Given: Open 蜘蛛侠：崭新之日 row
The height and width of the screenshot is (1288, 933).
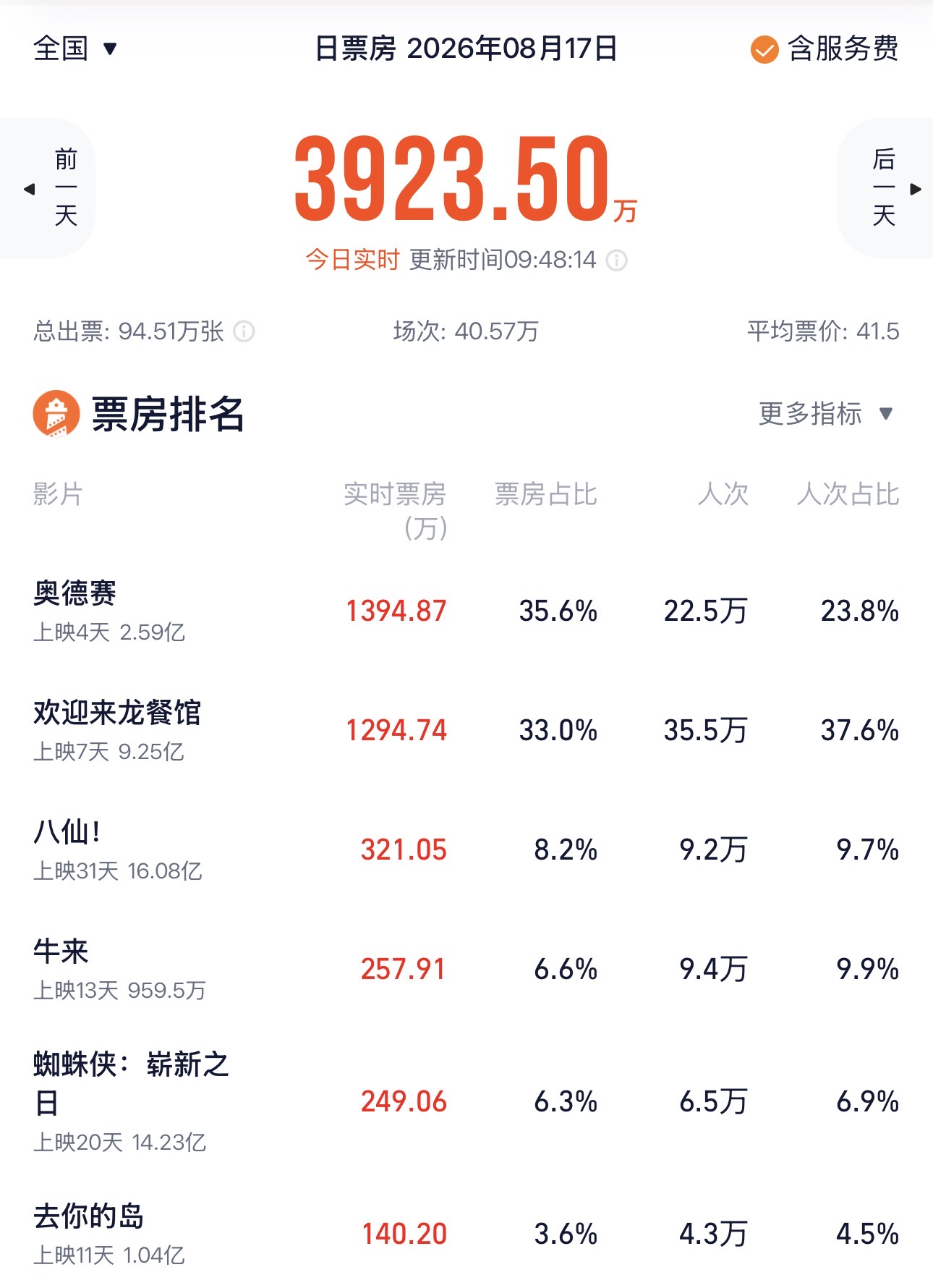Looking at the screenshot, I should (466, 1102).
